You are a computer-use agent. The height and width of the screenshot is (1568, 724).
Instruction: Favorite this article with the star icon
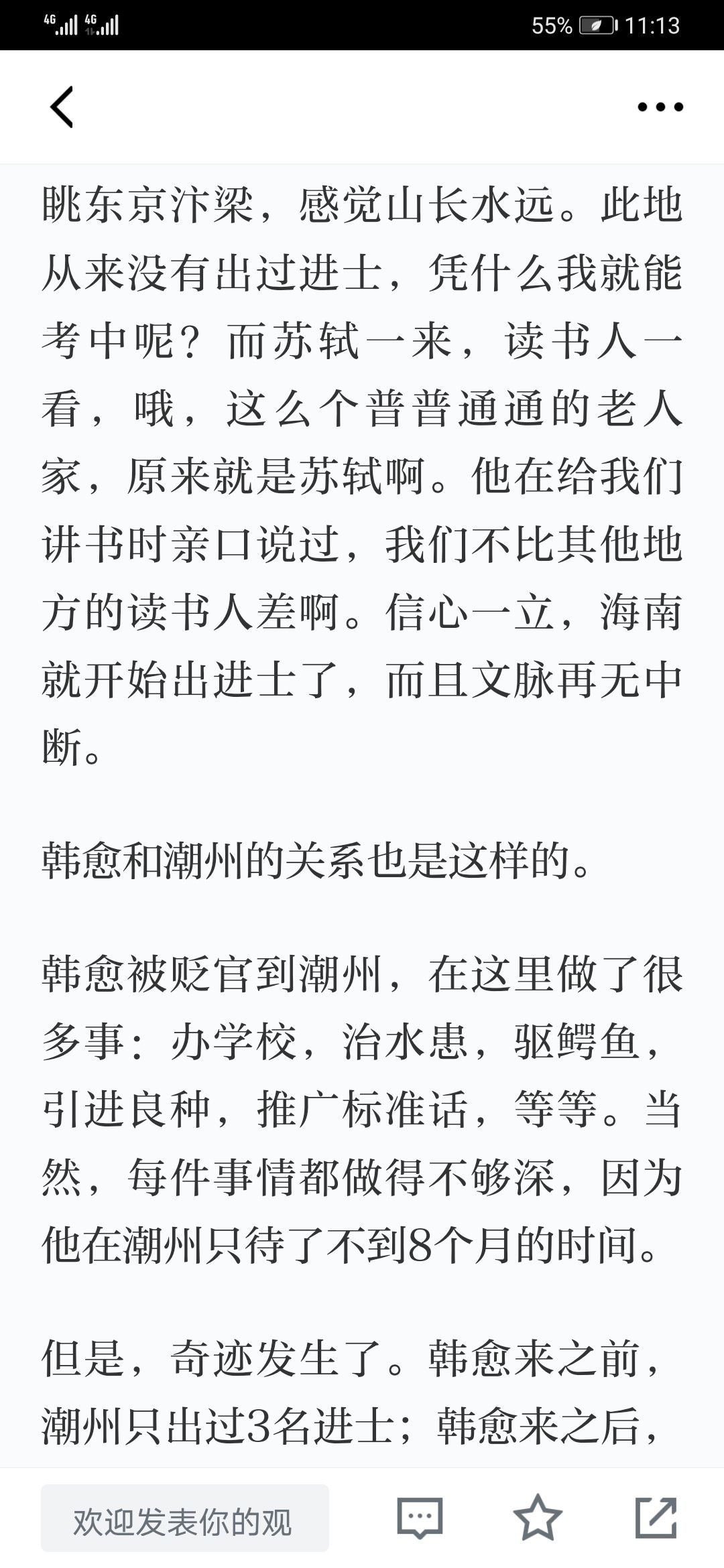click(538, 1518)
